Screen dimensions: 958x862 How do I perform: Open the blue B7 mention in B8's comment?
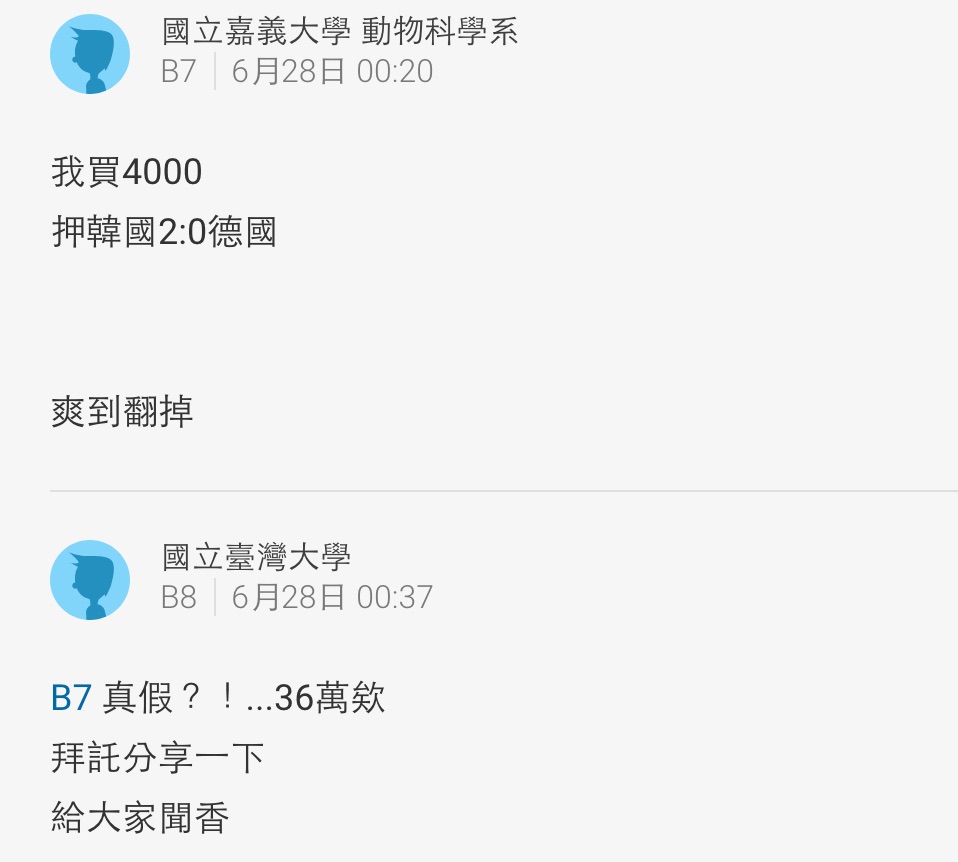click(71, 698)
